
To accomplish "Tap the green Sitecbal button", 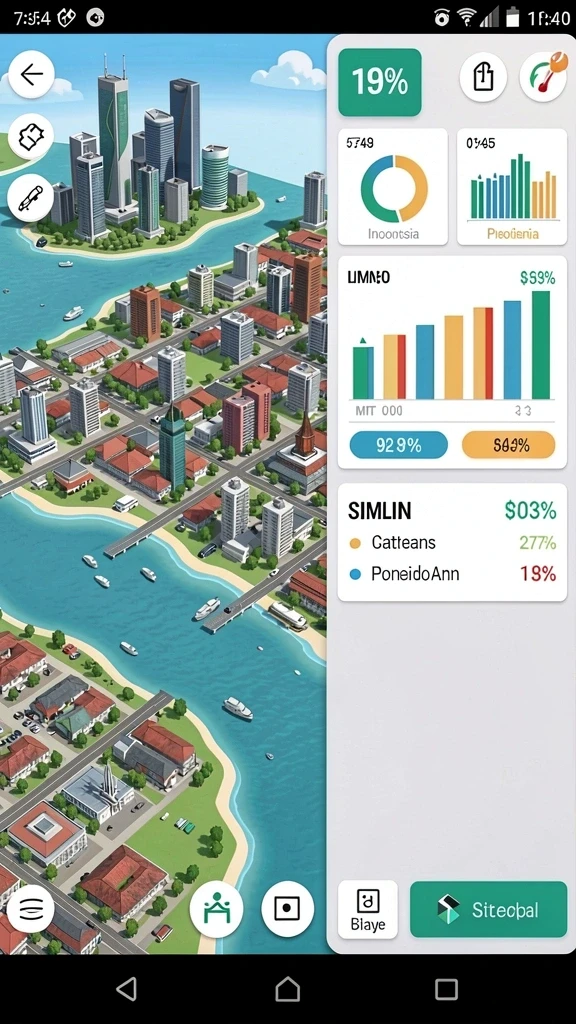I will [488, 909].
